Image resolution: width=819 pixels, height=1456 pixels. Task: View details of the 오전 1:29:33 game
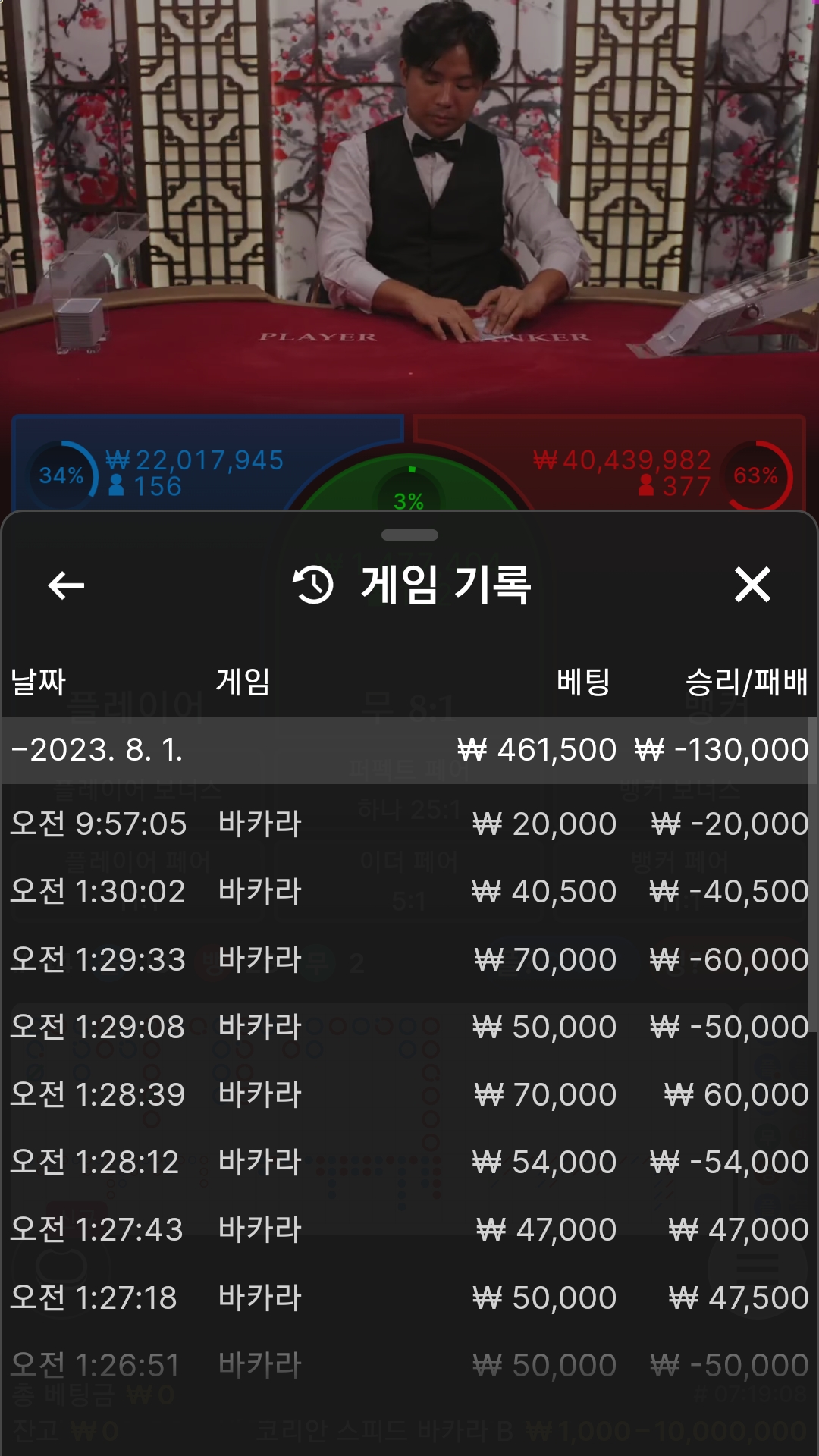(x=409, y=959)
